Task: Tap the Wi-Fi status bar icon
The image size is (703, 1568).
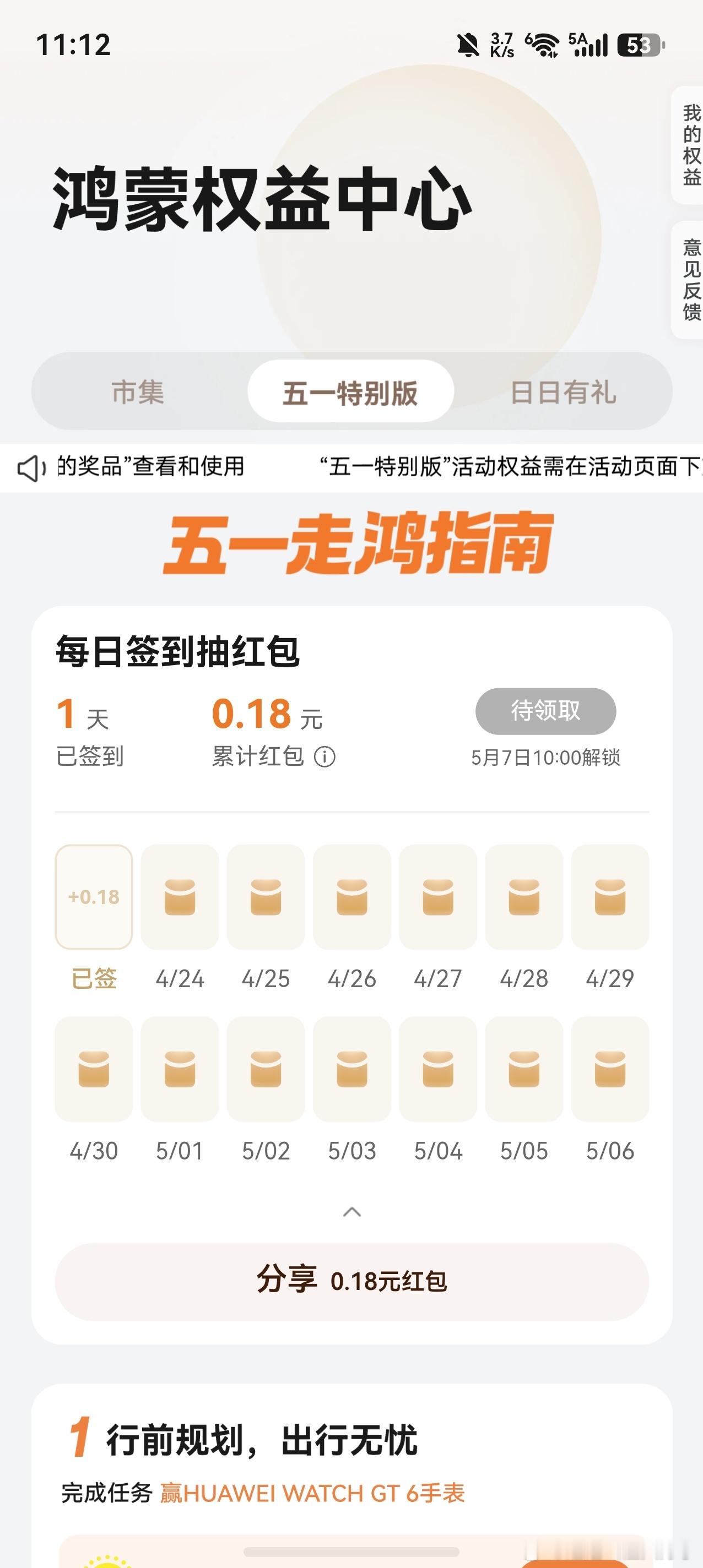Action: coord(544,44)
